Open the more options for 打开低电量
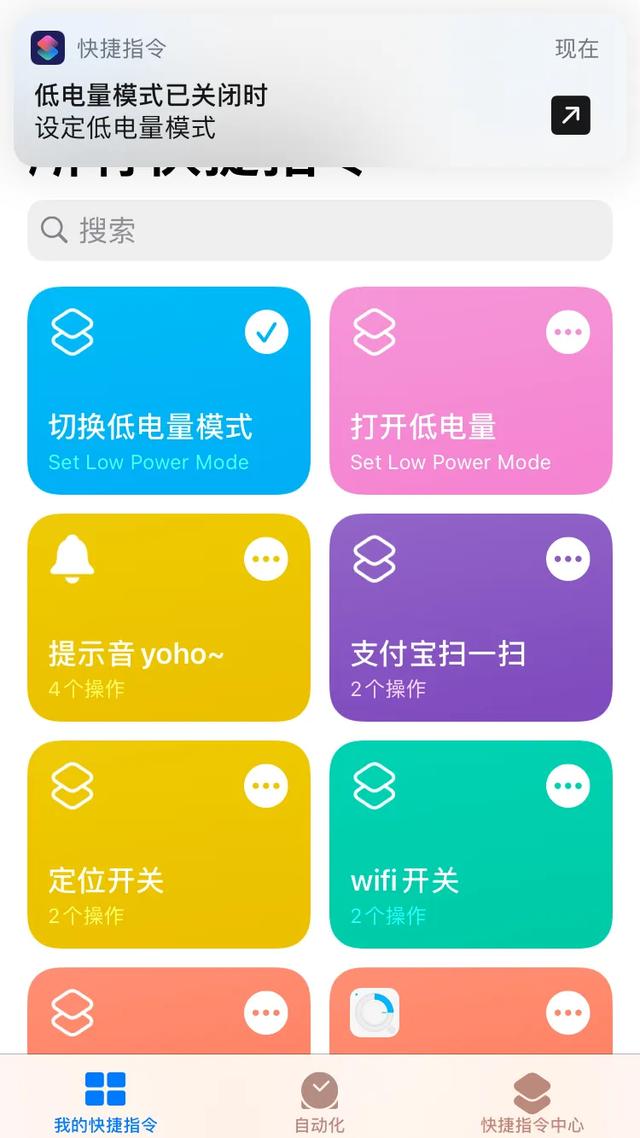The width and height of the screenshot is (640, 1138). [568, 333]
